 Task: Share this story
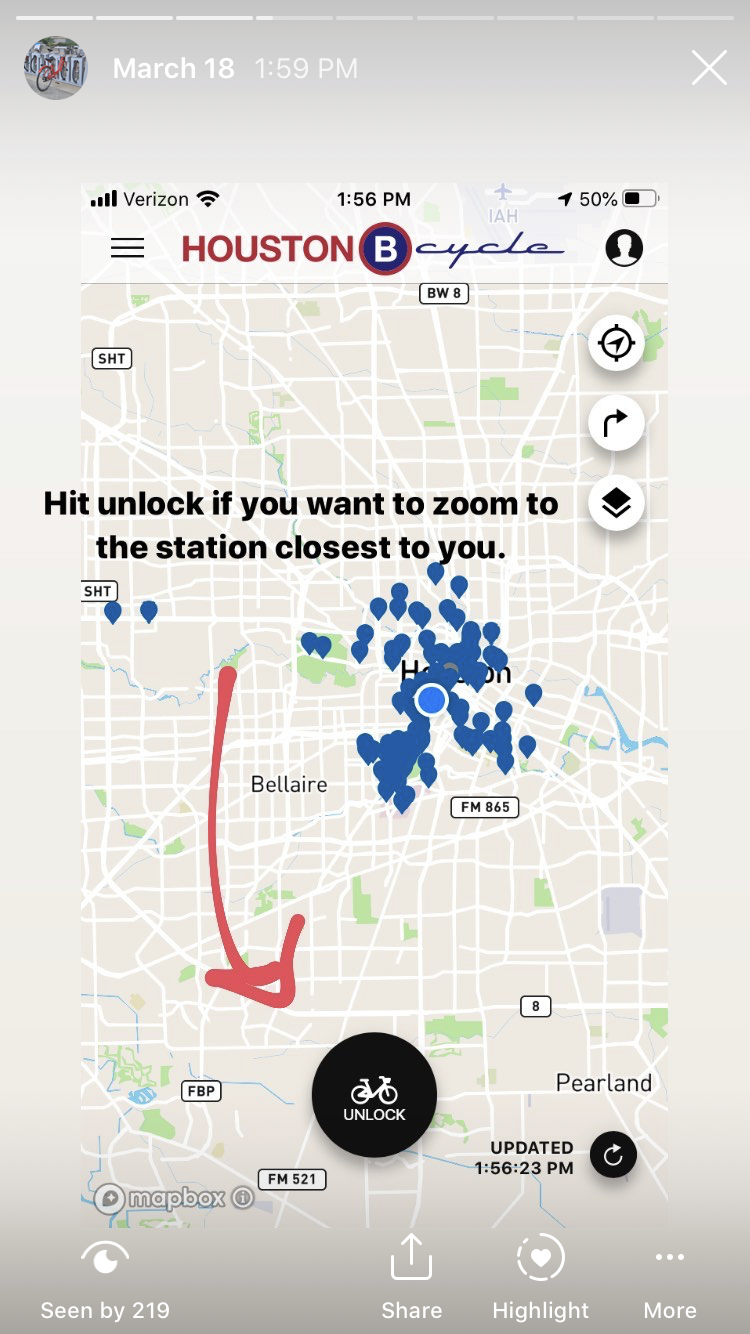pyautogui.click(x=411, y=1275)
